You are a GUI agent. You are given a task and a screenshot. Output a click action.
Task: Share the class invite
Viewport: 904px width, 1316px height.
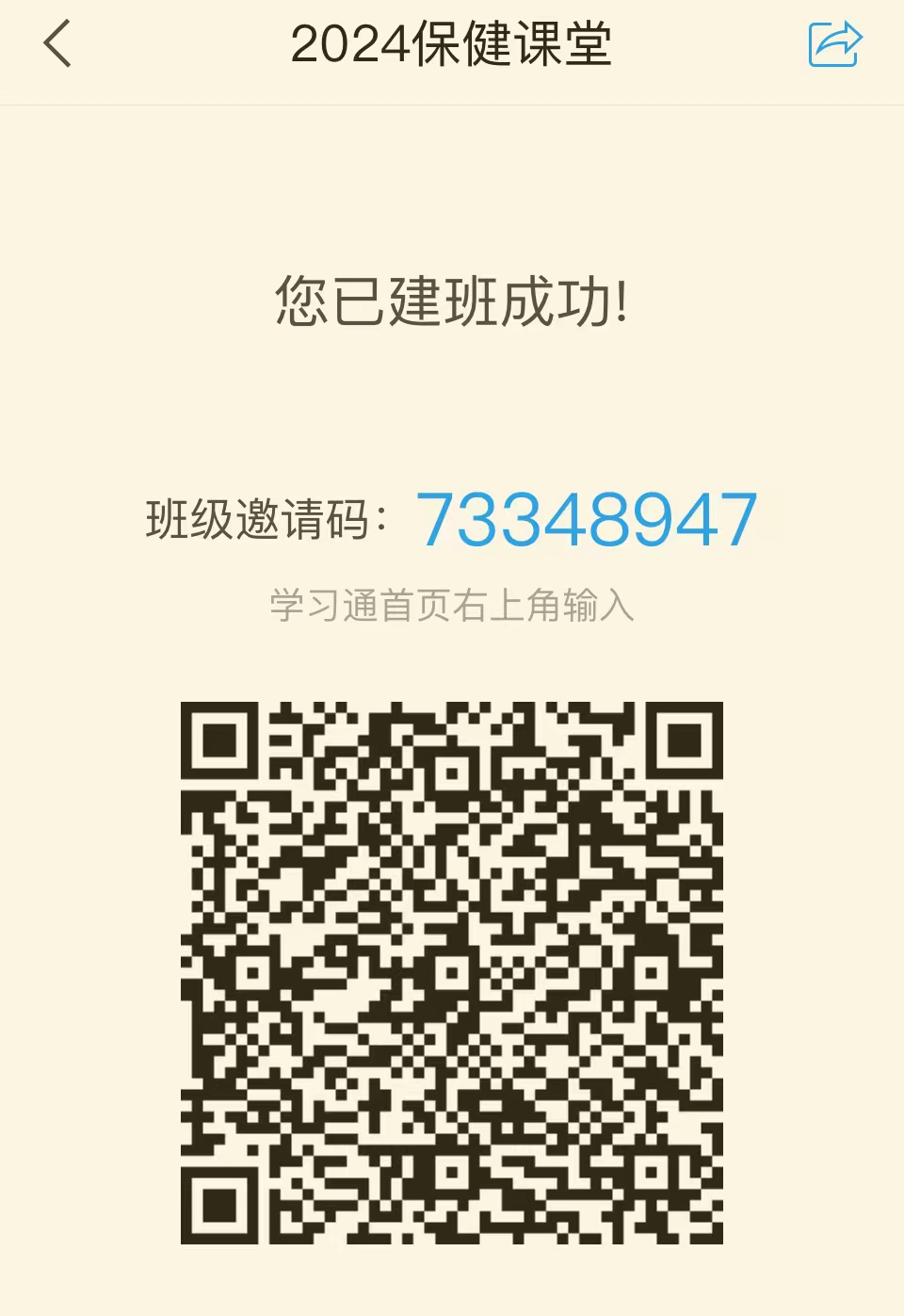[834, 44]
